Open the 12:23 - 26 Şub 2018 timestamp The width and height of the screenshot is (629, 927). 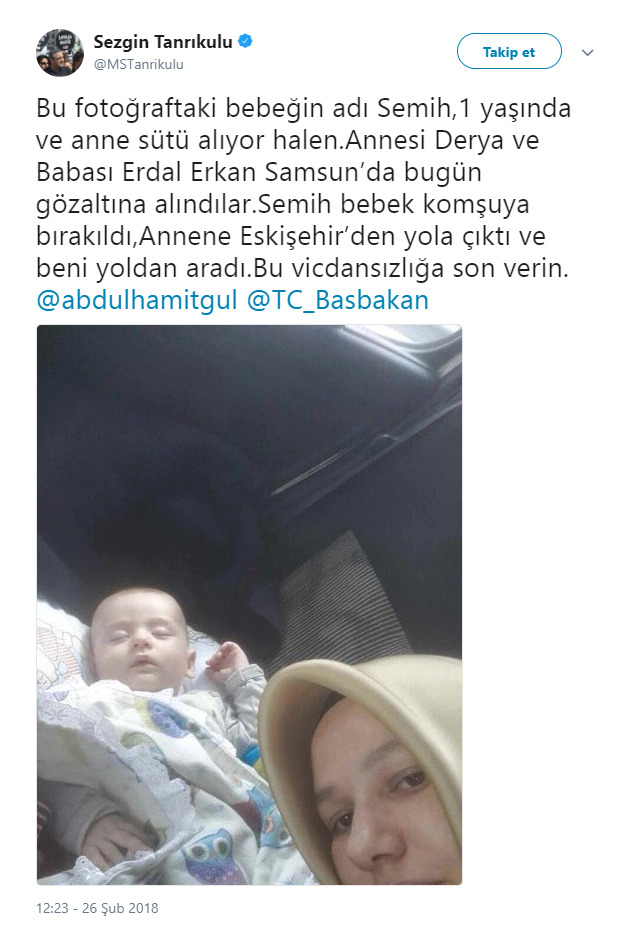[97, 908]
